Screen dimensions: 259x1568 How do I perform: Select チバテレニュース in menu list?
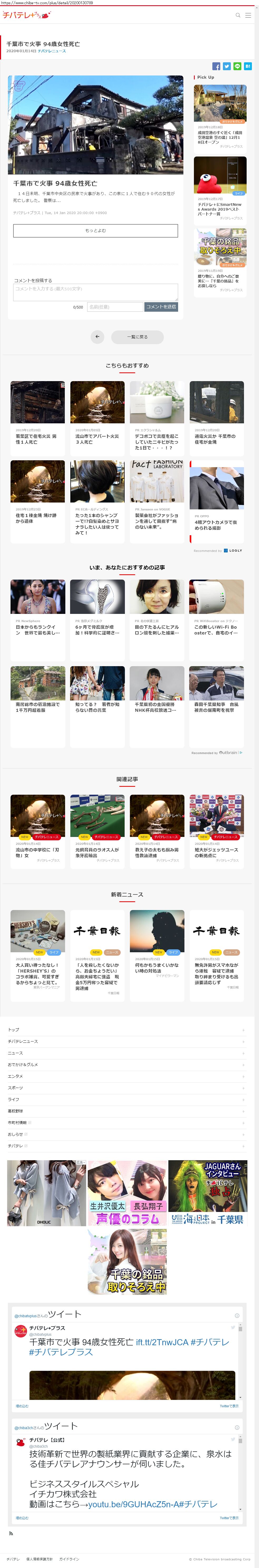point(23,1041)
